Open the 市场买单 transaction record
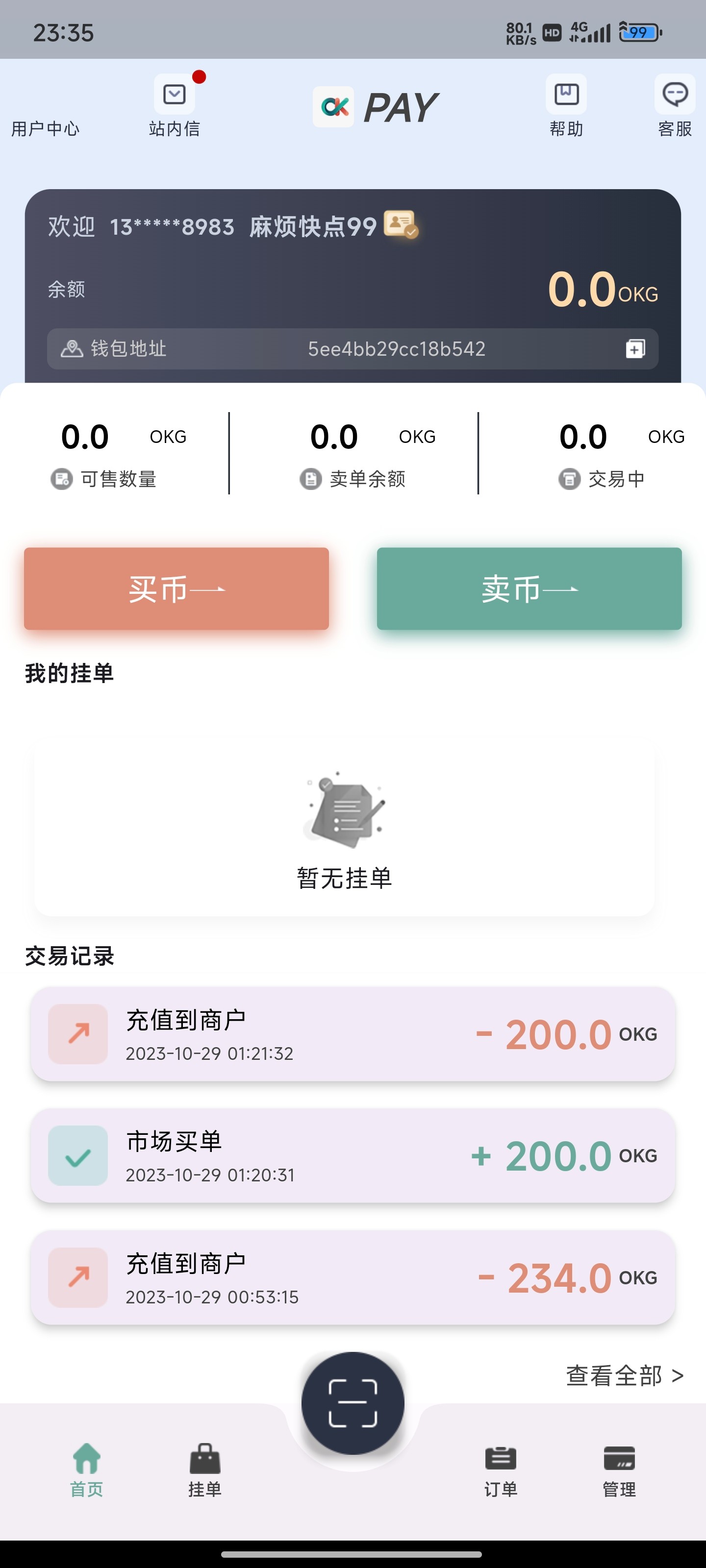Viewport: 706px width, 1568px height. 353,1155
